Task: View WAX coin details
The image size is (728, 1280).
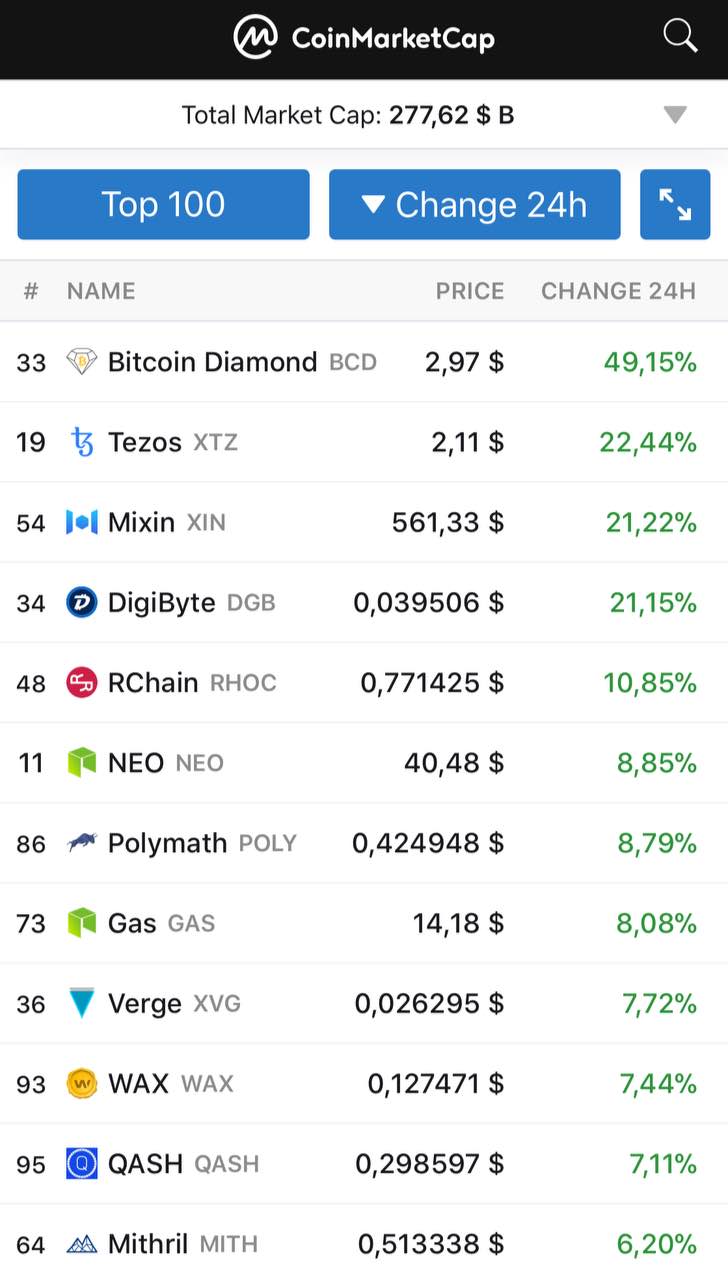Action: (364, 1083)
